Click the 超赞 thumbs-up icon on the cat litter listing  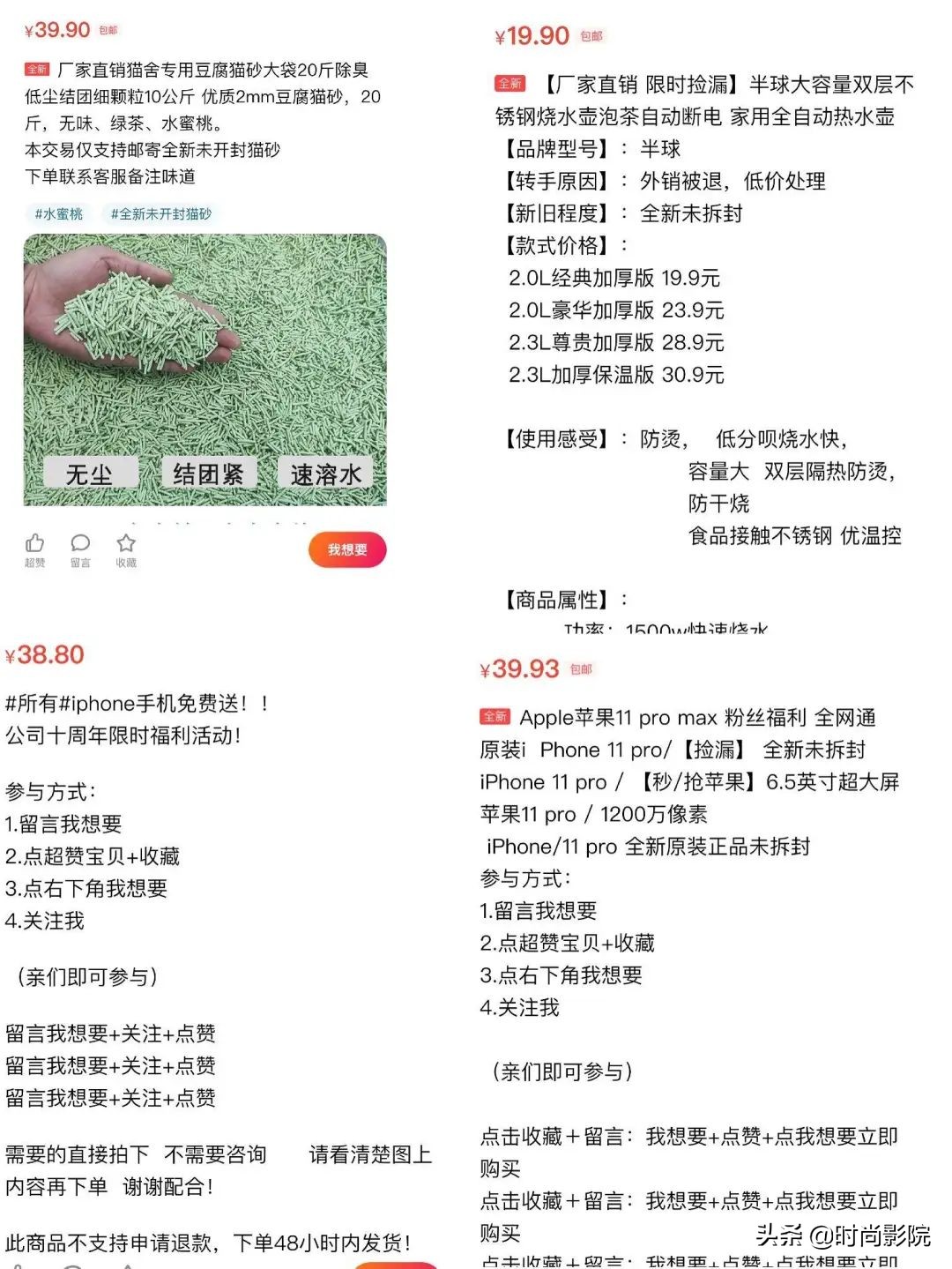coord(33,544)
